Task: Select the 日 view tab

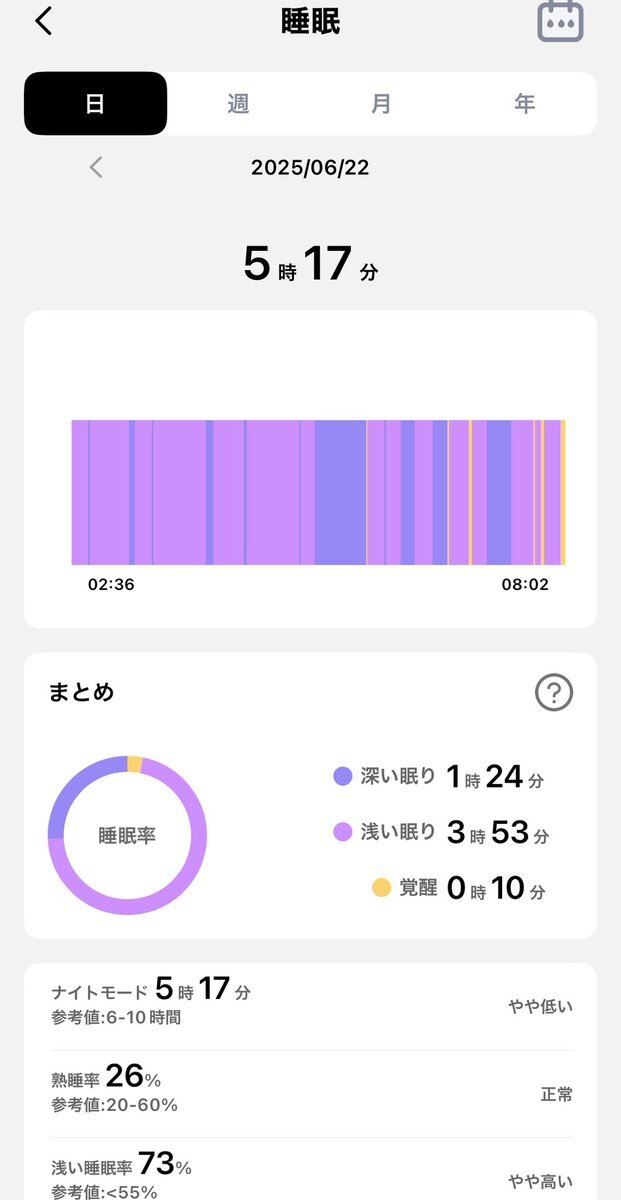Action: (x=95, y=104)
